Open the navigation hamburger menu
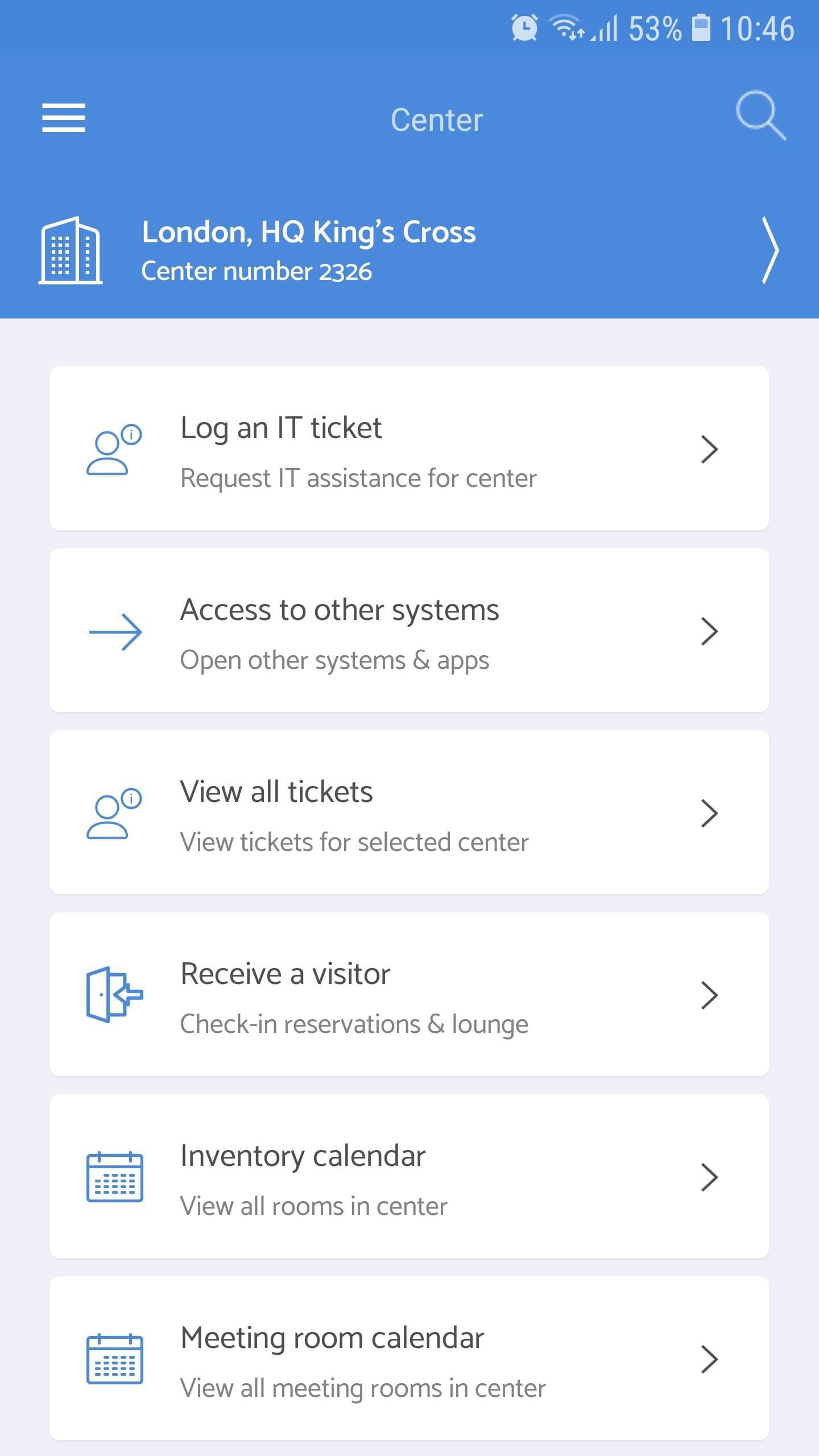Screen dimensions: 819x1456 coord(63,119)
